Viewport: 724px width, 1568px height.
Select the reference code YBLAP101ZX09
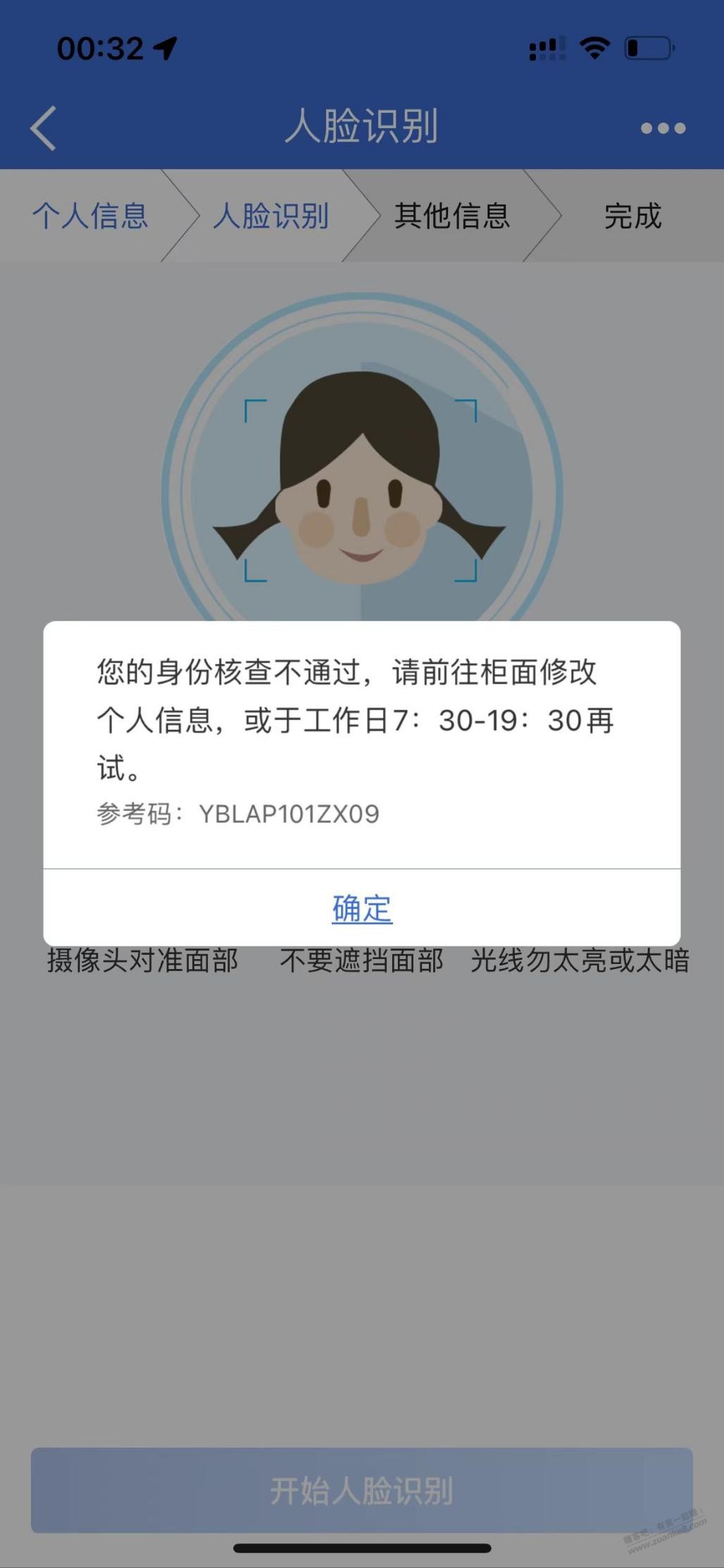(x=289, y=813)
